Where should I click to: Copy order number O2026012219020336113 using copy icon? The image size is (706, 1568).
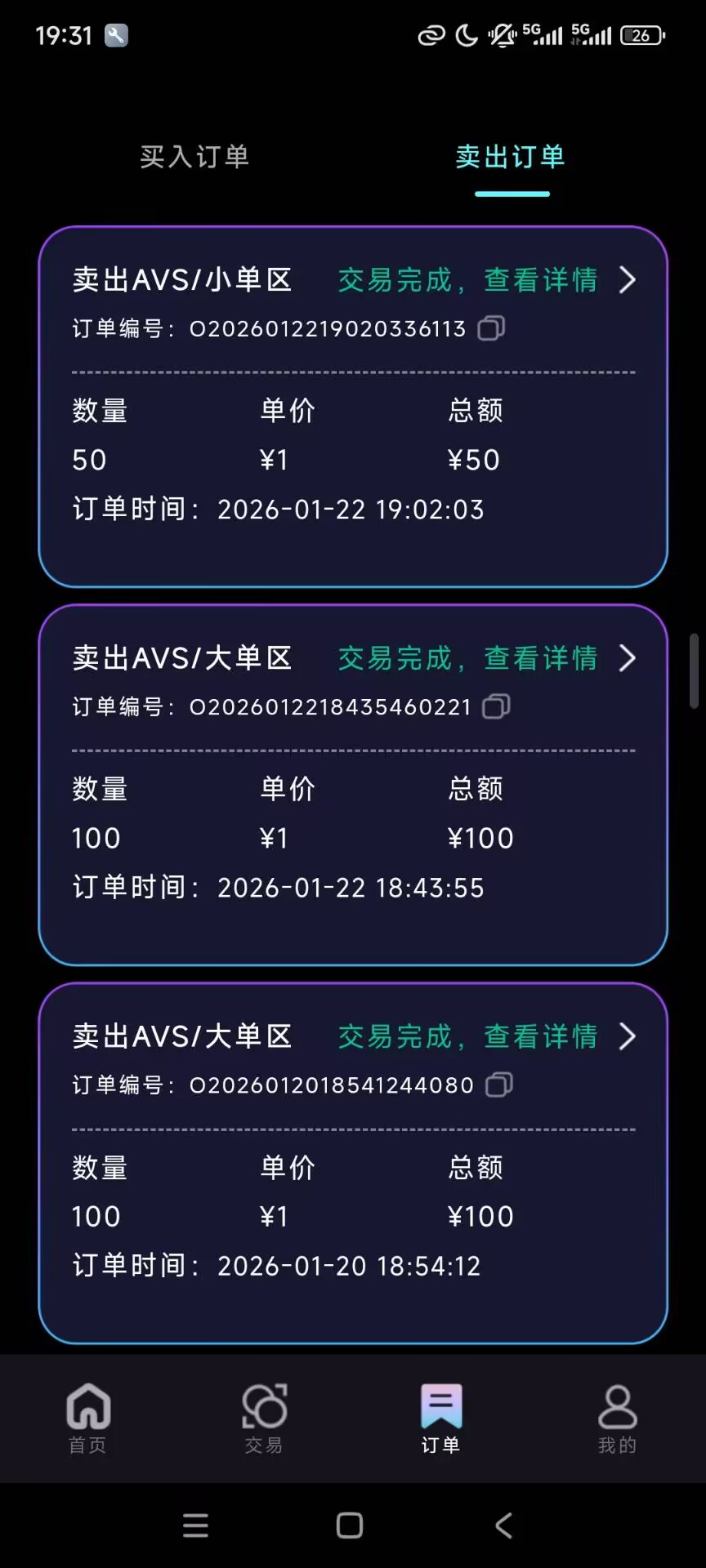tap(491, 328)
